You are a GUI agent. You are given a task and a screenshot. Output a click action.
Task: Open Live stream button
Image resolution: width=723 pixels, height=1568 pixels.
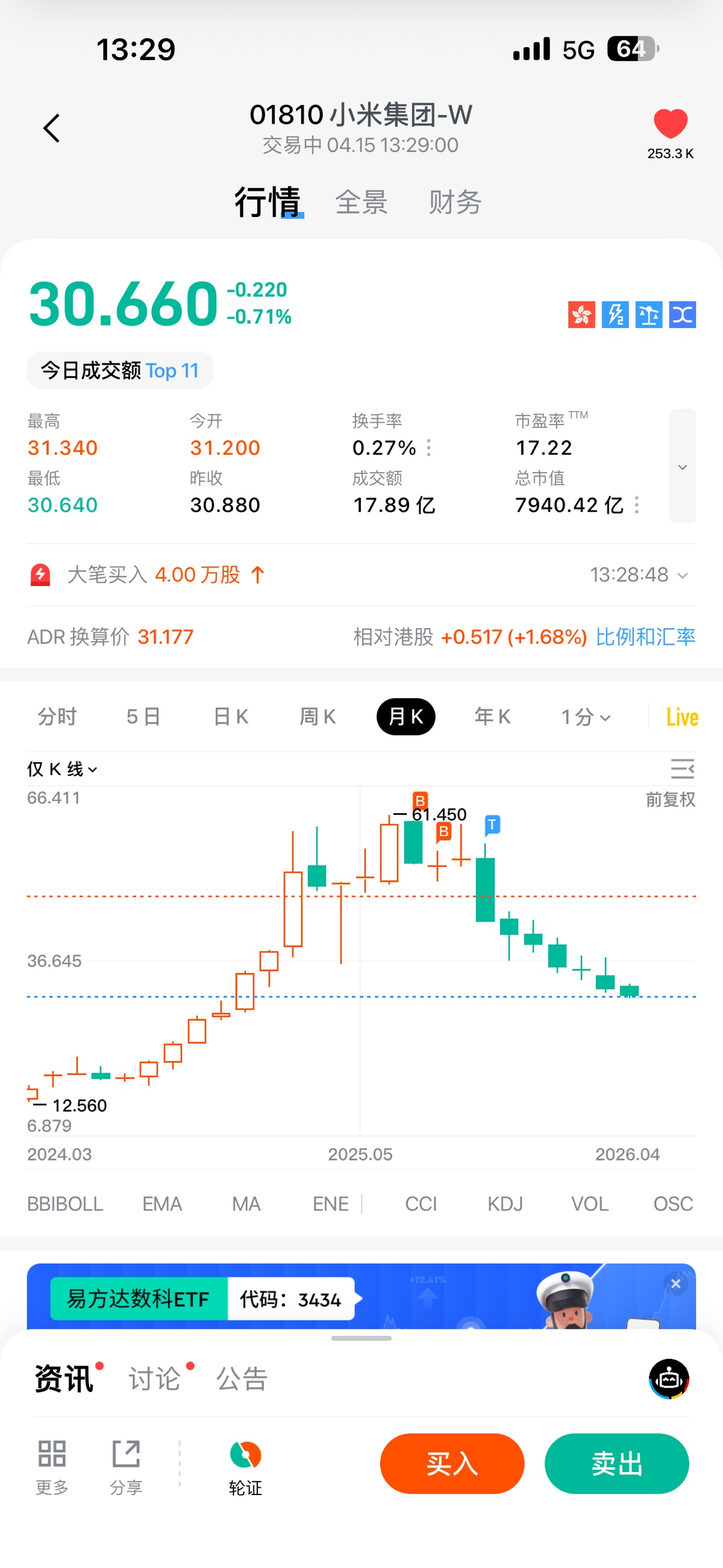681,717
